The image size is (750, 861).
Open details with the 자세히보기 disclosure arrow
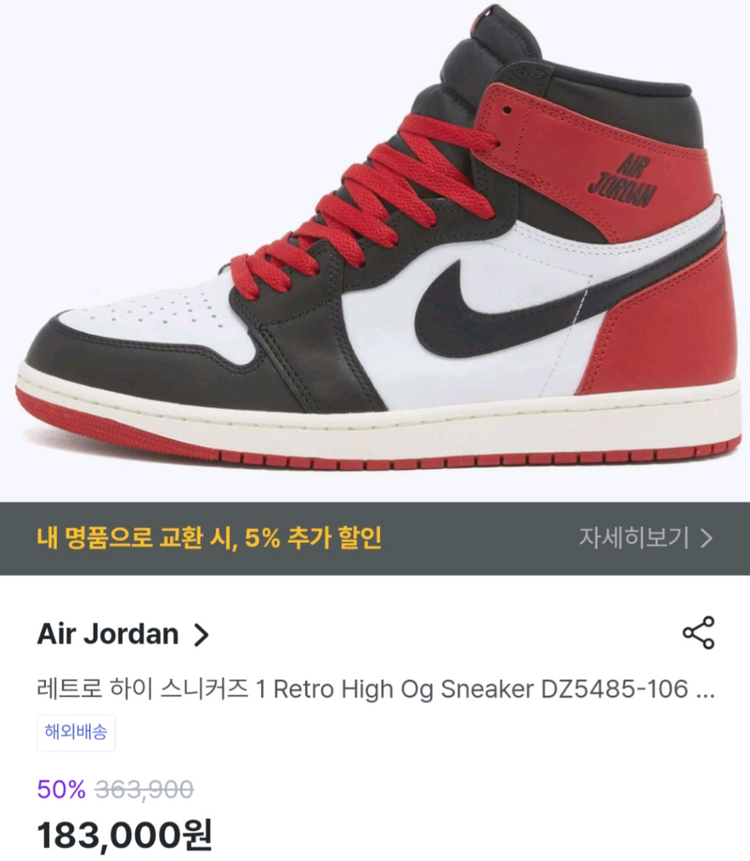707,536
